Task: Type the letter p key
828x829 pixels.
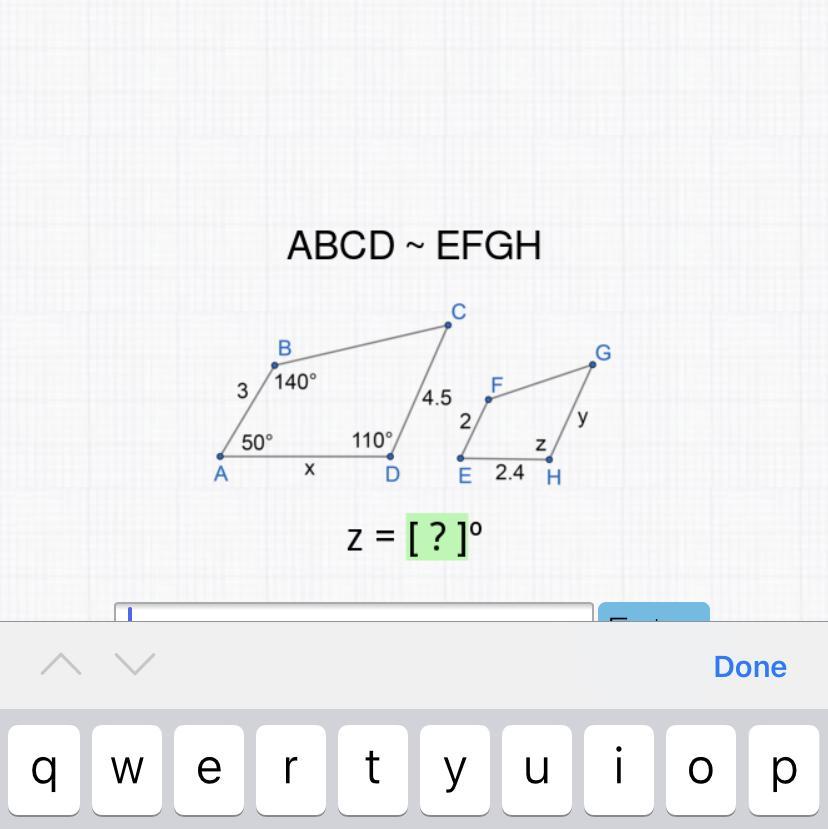Action: pos(783,769)
